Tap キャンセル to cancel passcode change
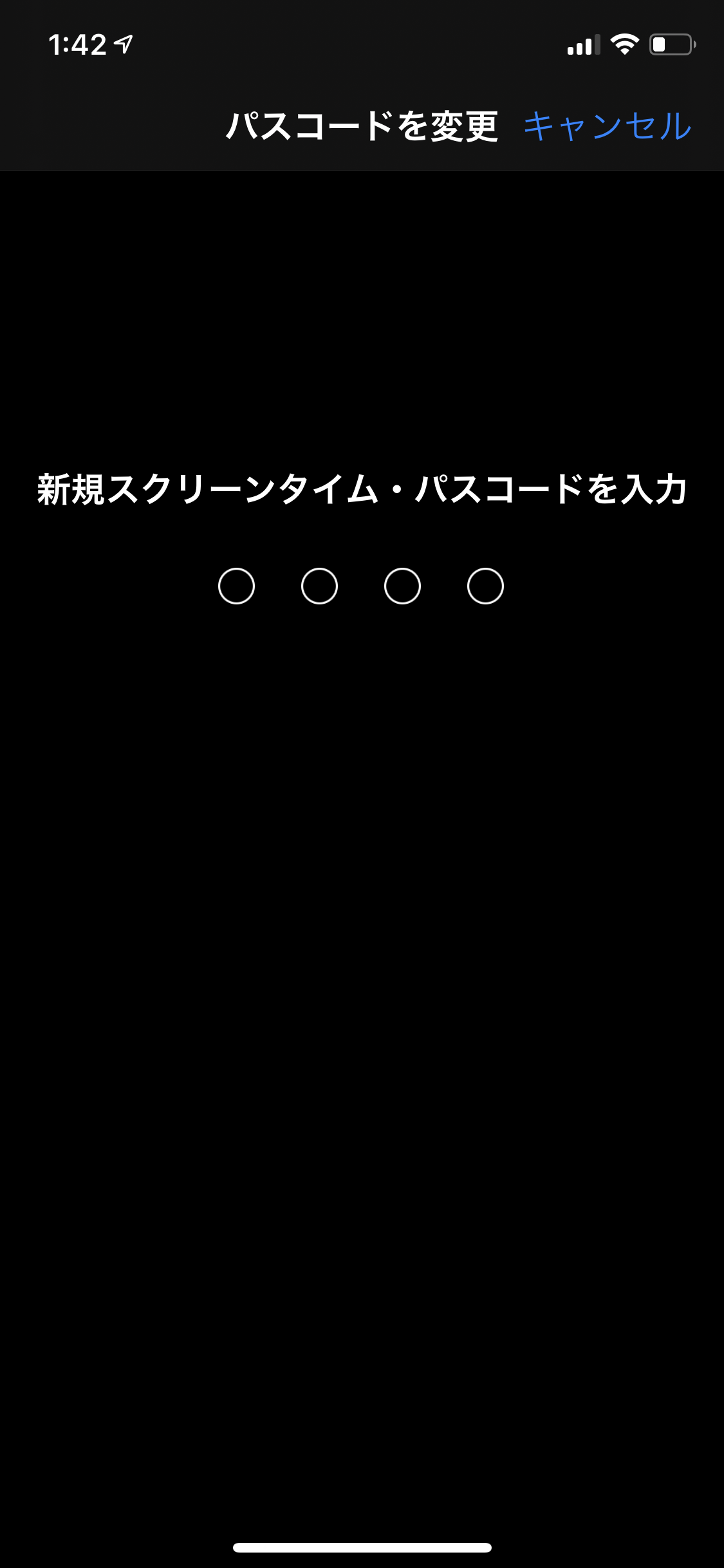Image resolution: width=724 pixels, height=1568 pixels. (x=607, y=126)
